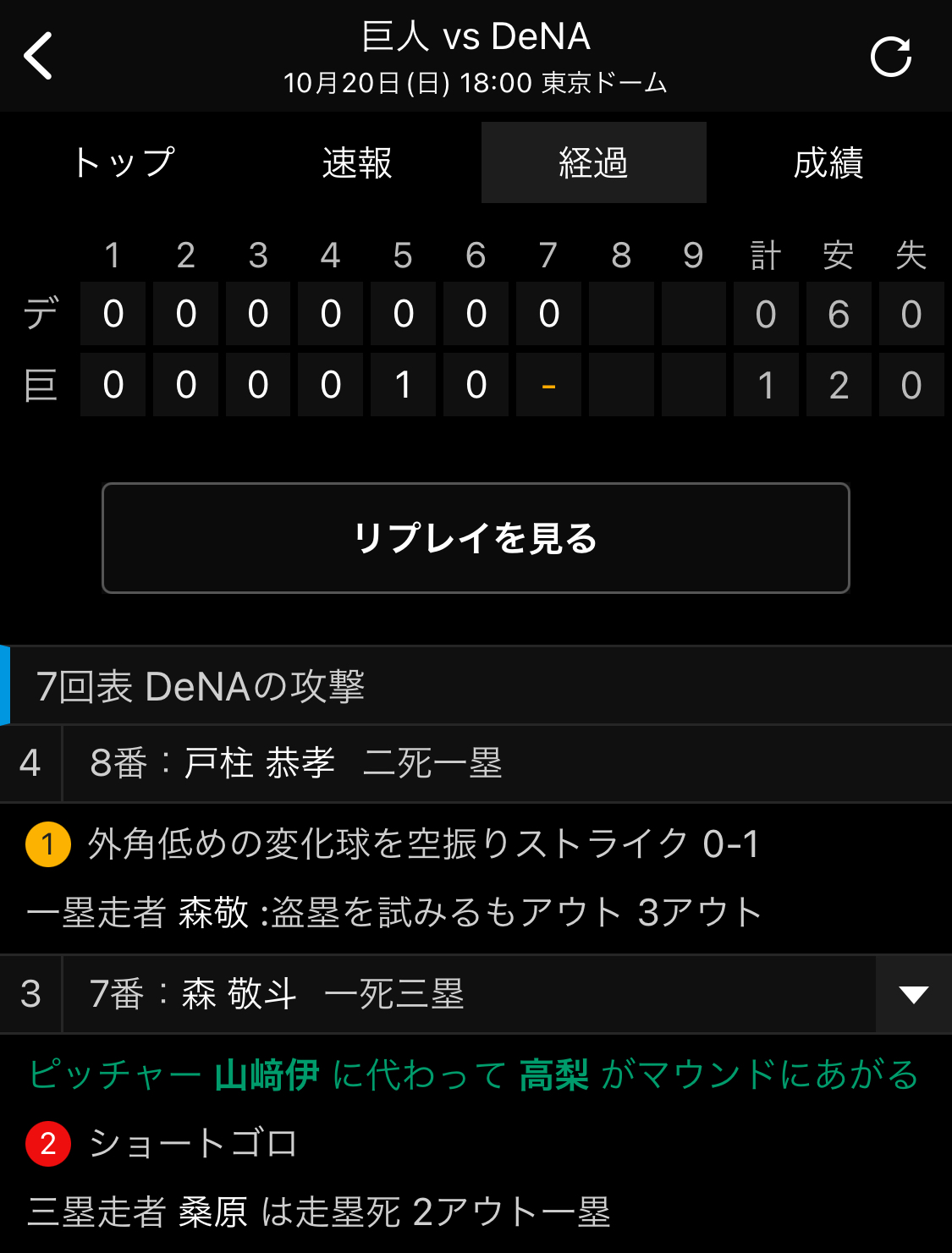Refresh the game data
This screenshot has width=952, height=1253.
(x=891, y=57)
